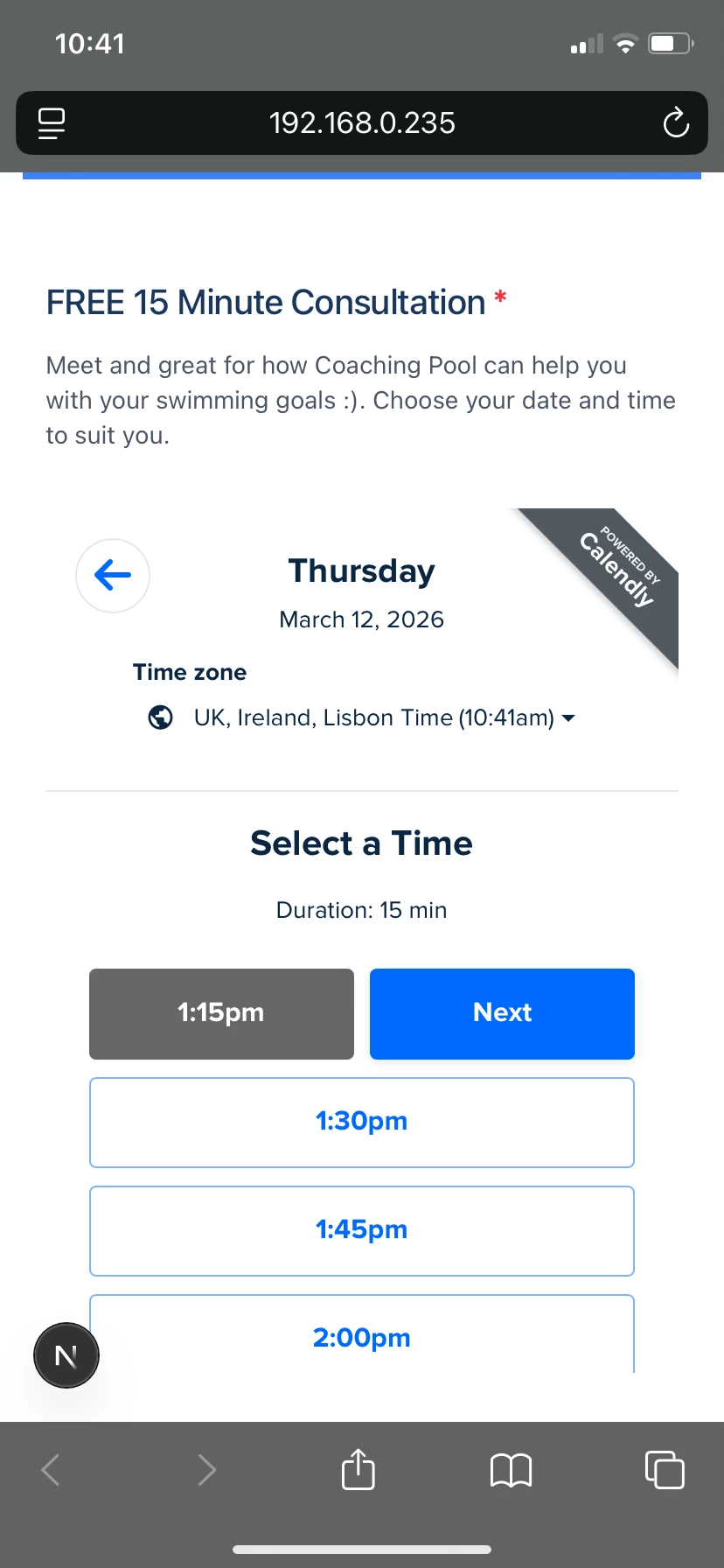Viewport: 724px width, 1568px height.
Task: Tap the selected 1:15pm time slot
Action: coord(221,1013)
